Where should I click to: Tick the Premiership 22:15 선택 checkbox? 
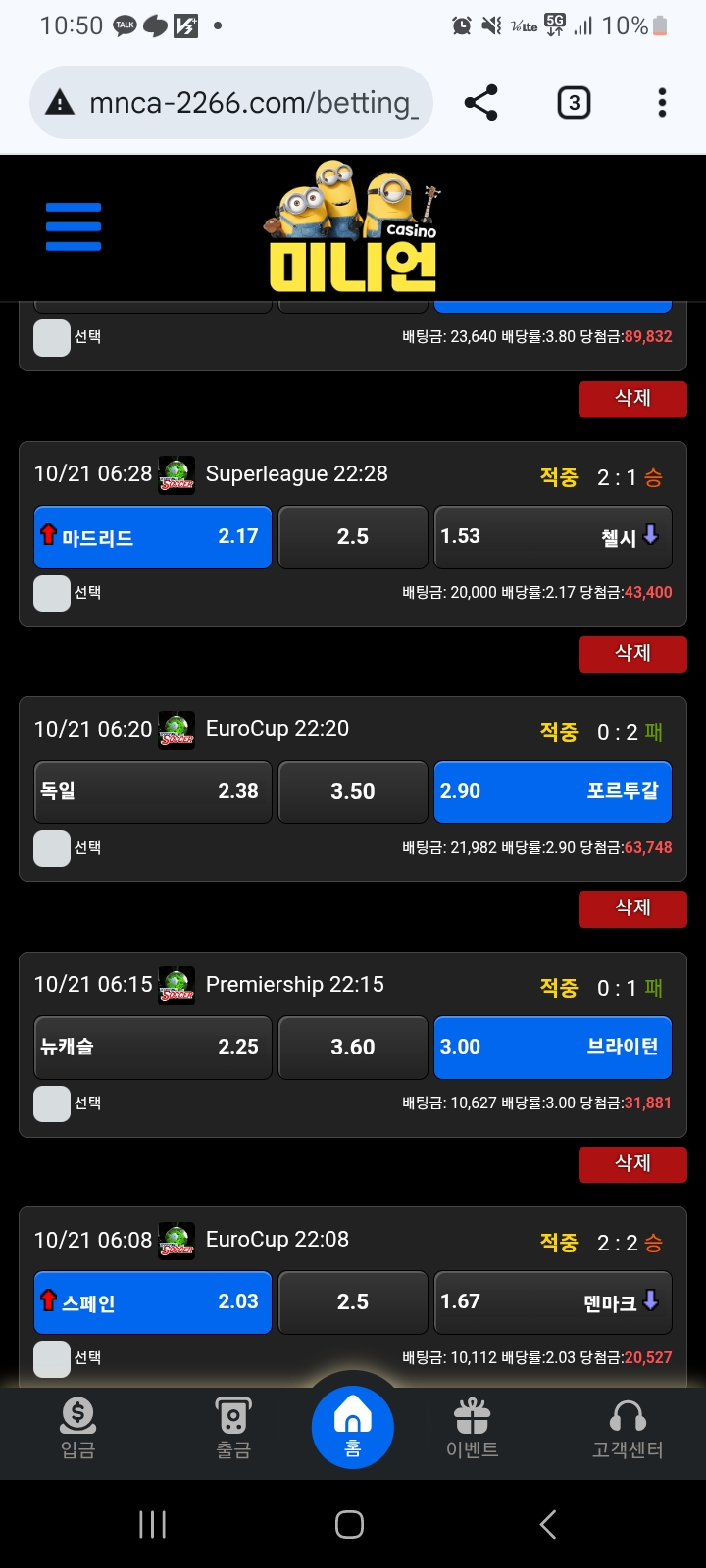click(52, 1103)
